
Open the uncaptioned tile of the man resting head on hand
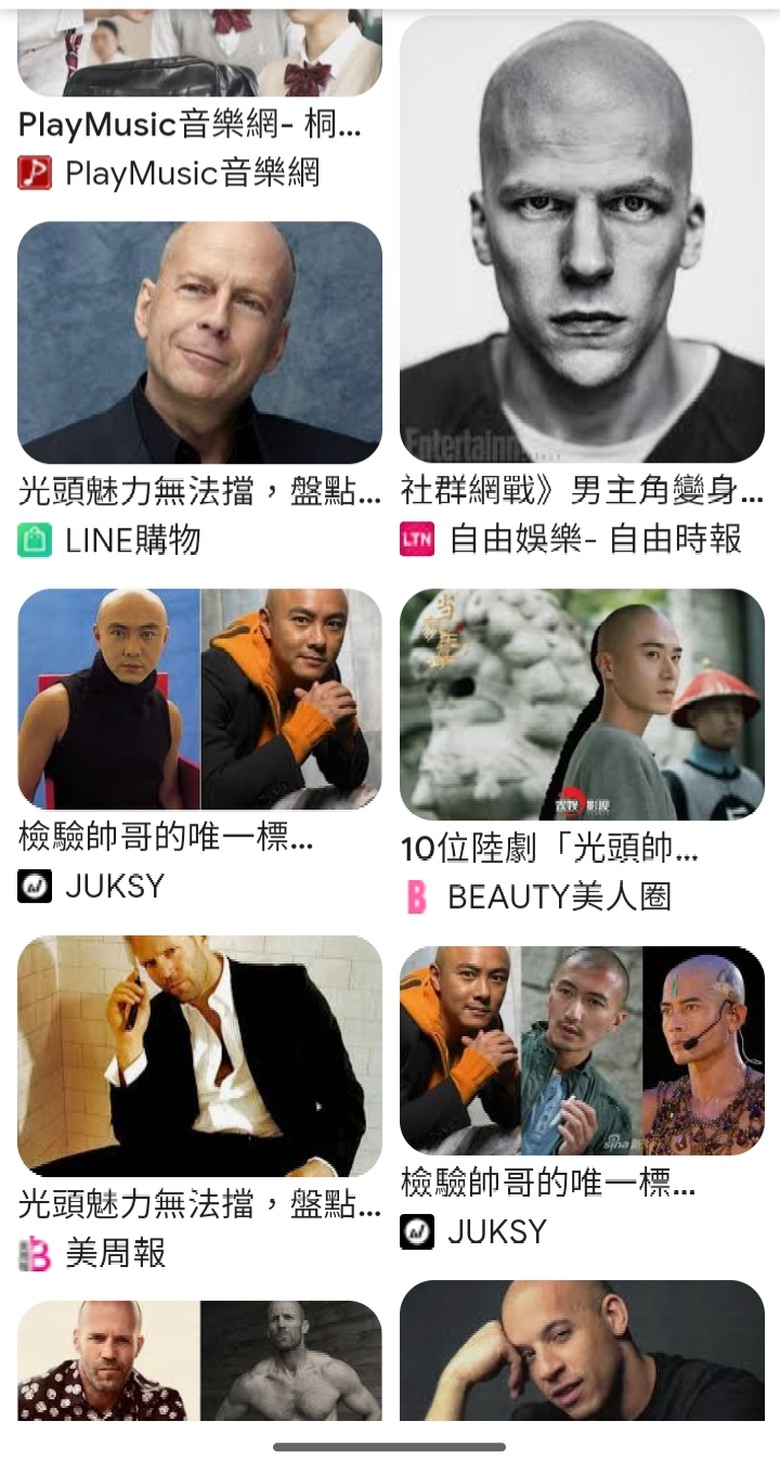pos(582,1350)
